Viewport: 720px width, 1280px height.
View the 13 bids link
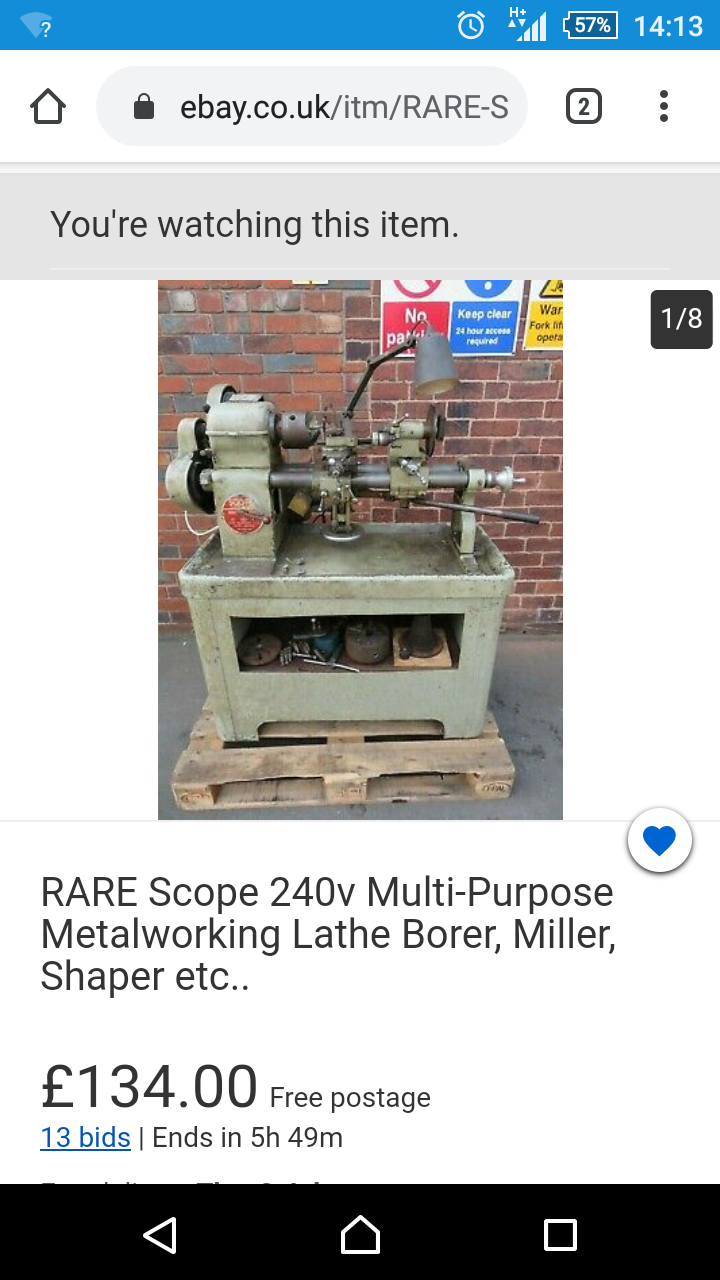click(x=85, y=1137)
